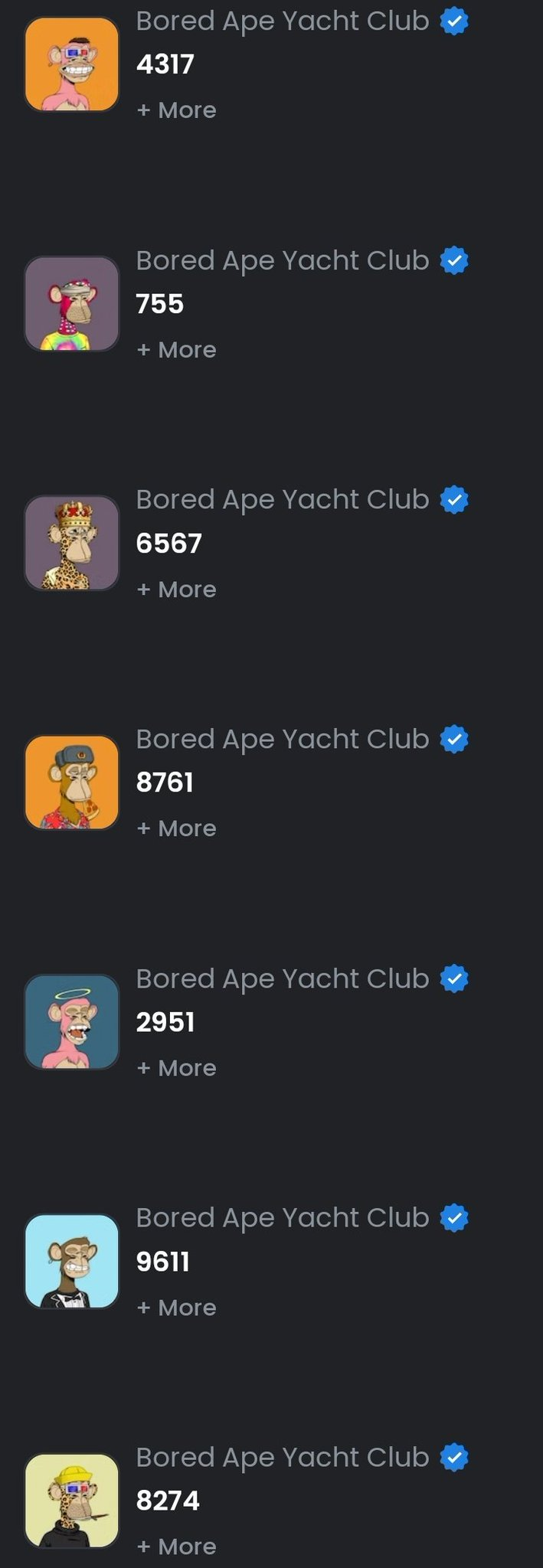This screenshot has width=543, height=1568.
Task: Open Bored Ape 4317 thumbnail
Action: (x=72, y=64)
